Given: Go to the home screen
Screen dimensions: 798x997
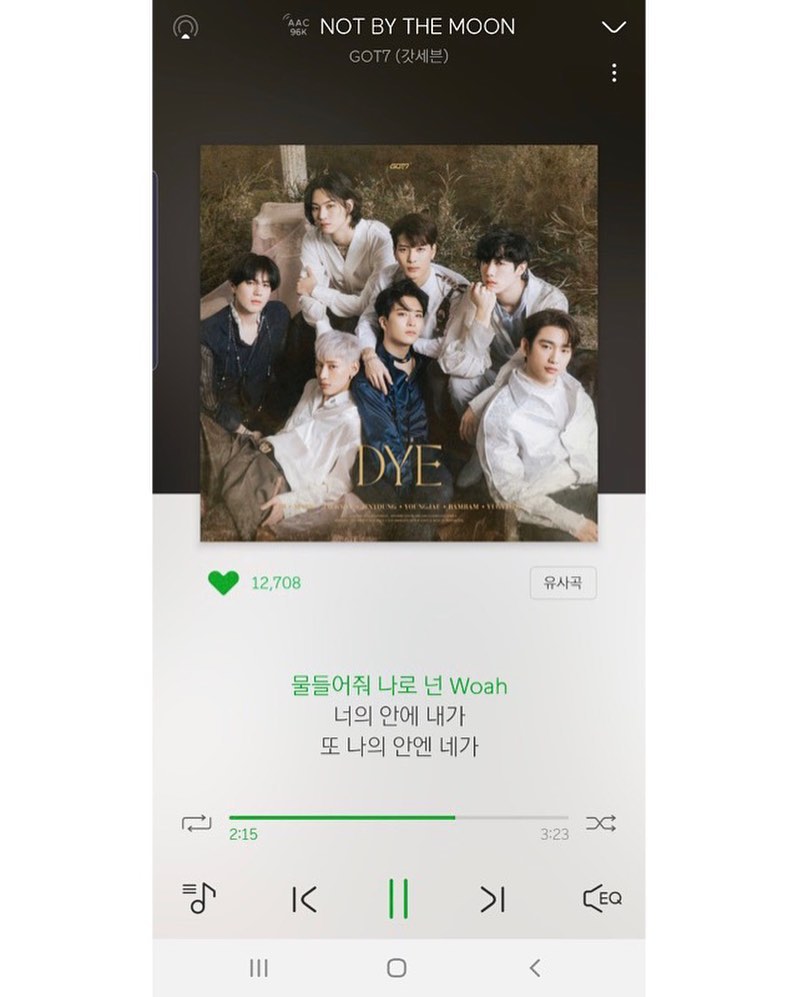Looking at the screenshot, I should 397,967.
